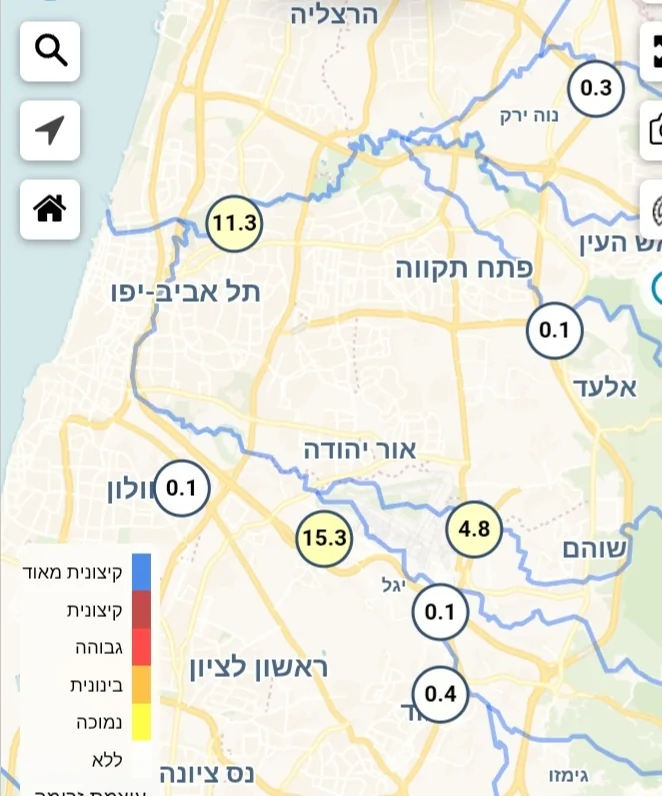The image size is (662, 796).
Task: Open the 0.4 marker details
Action: (440, 694)
